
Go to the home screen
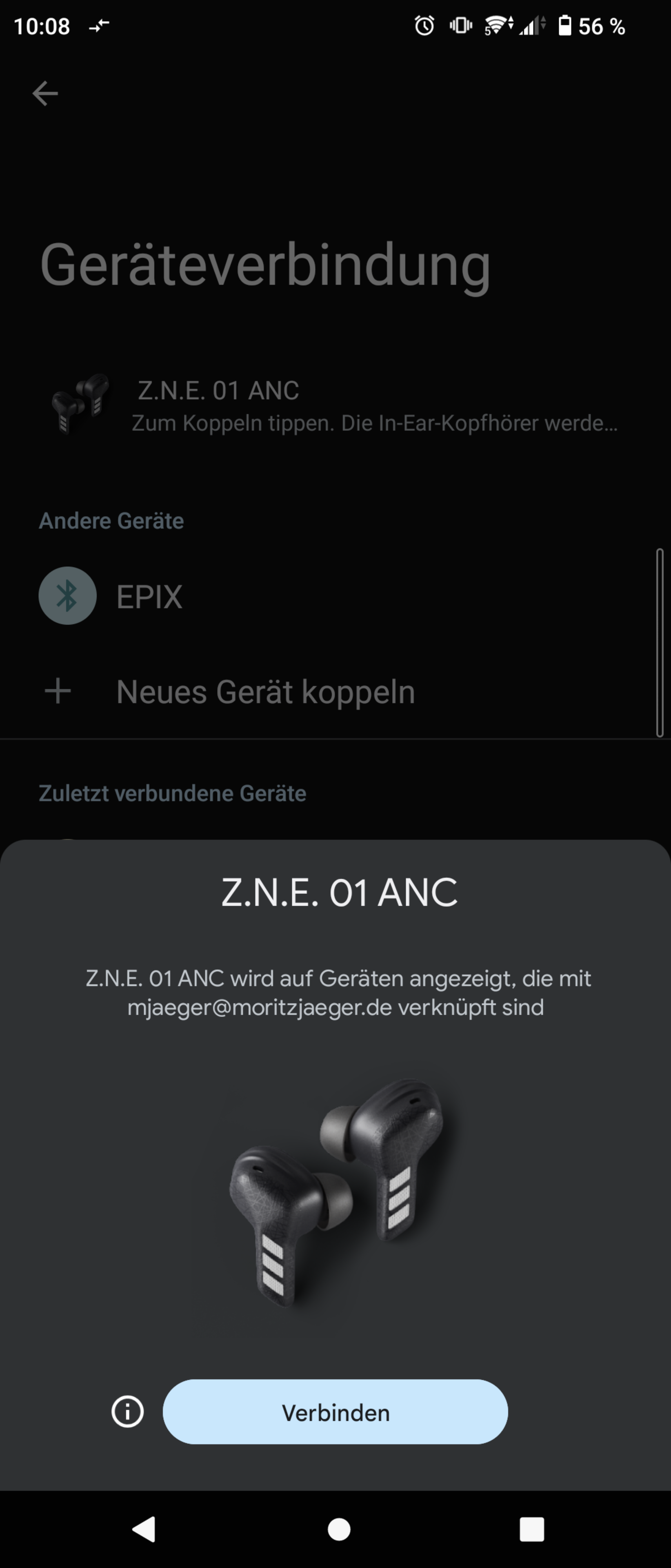pyautogui.click(x=339, y=1529)
